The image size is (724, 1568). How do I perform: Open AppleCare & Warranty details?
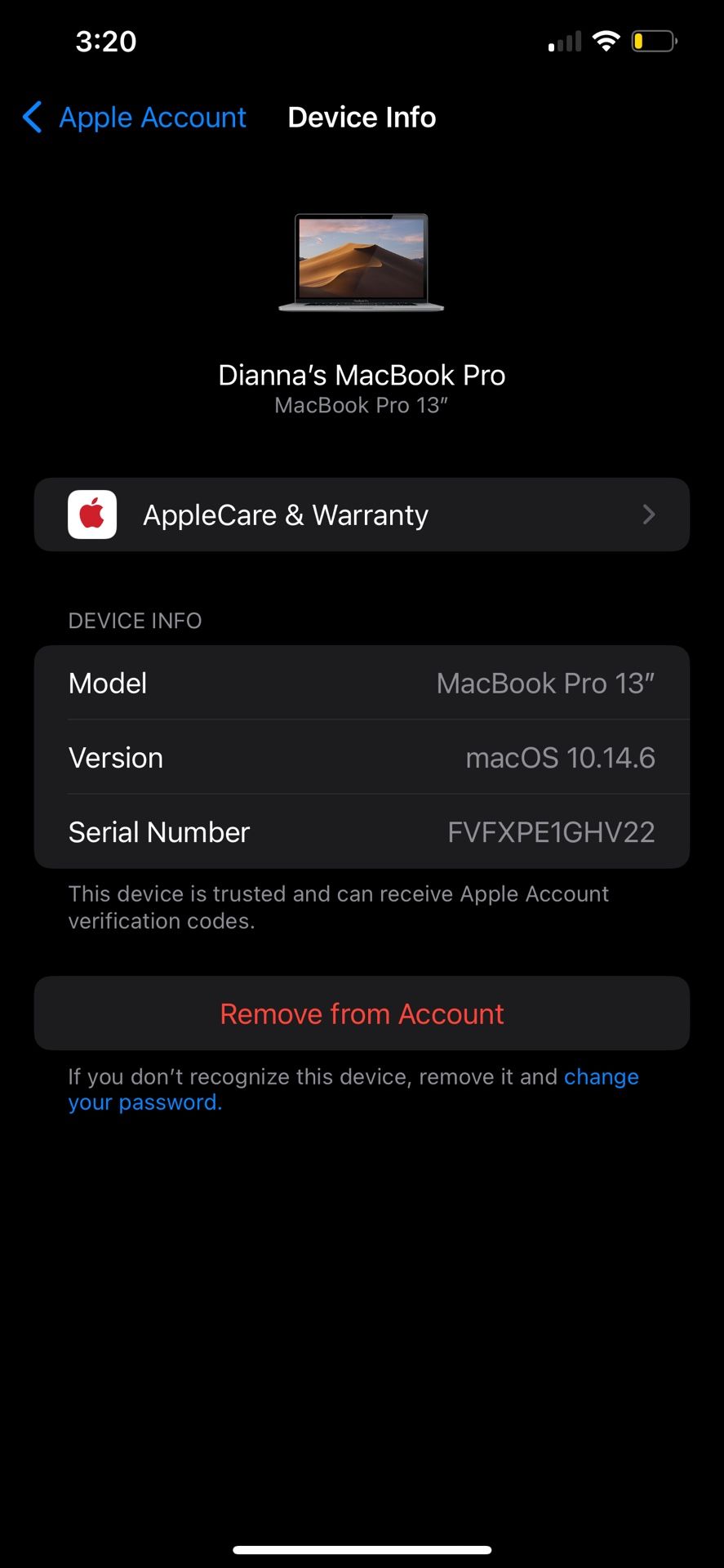tap(362, 514)
